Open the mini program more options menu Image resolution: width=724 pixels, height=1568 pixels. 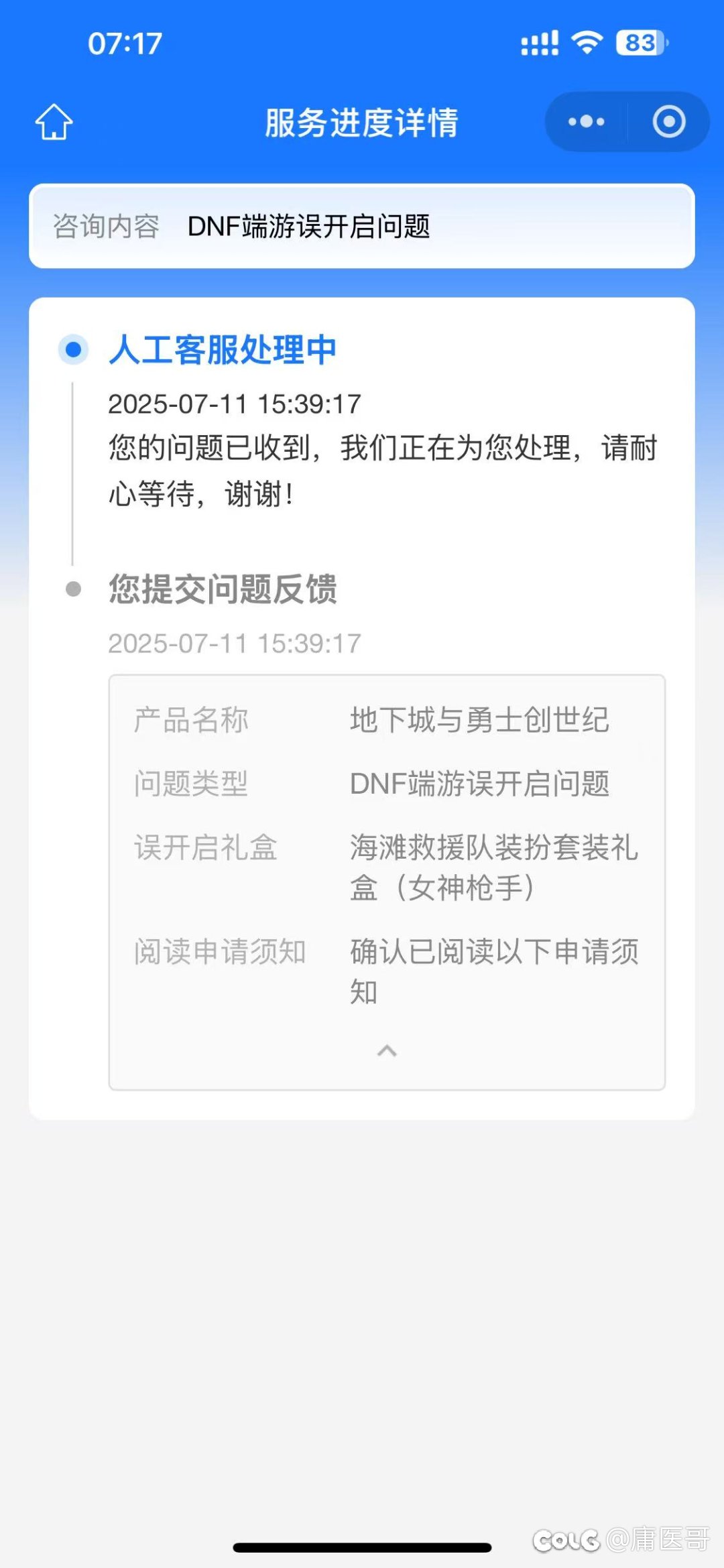click(x=586, y=122)
